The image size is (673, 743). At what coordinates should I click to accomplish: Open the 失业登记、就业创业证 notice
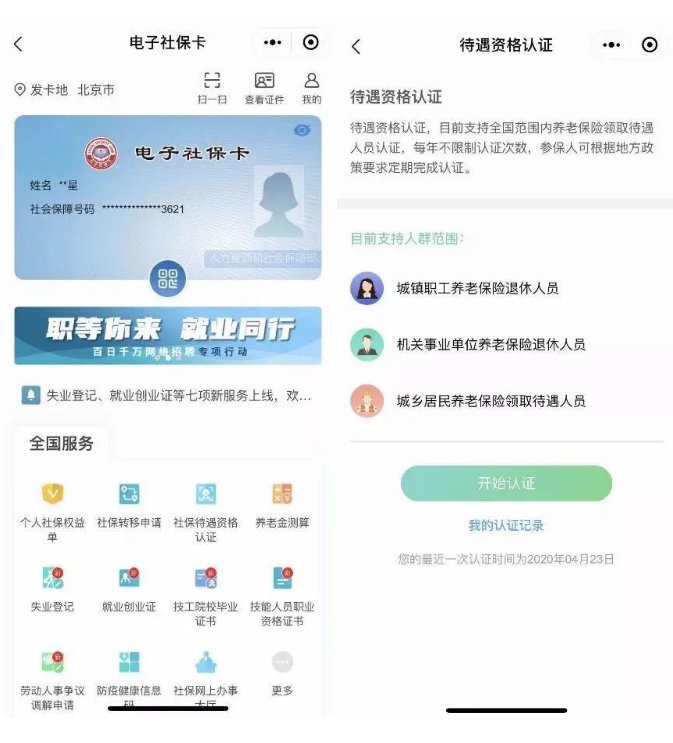168,396
